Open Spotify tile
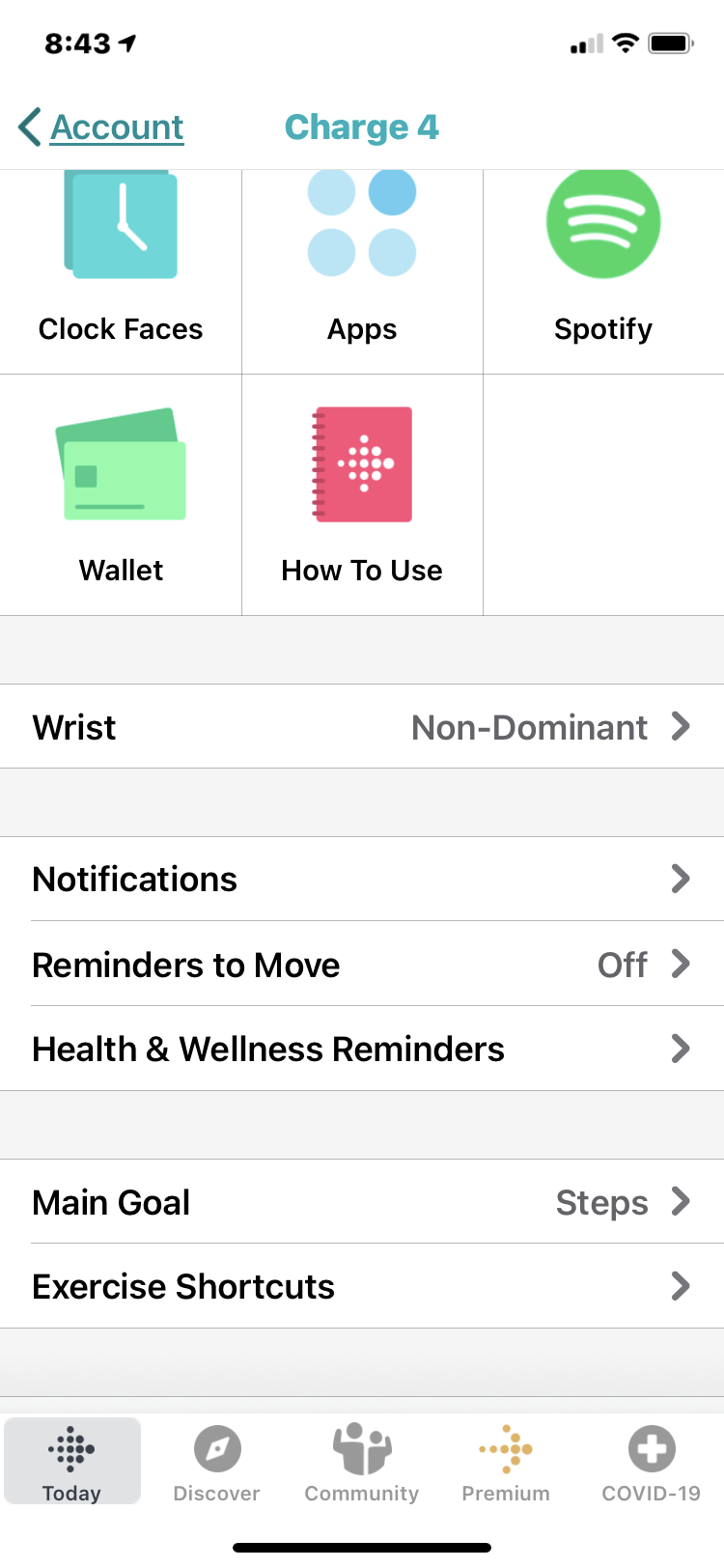The width and height of the screenshot is (724, 1568). (603, 261)
